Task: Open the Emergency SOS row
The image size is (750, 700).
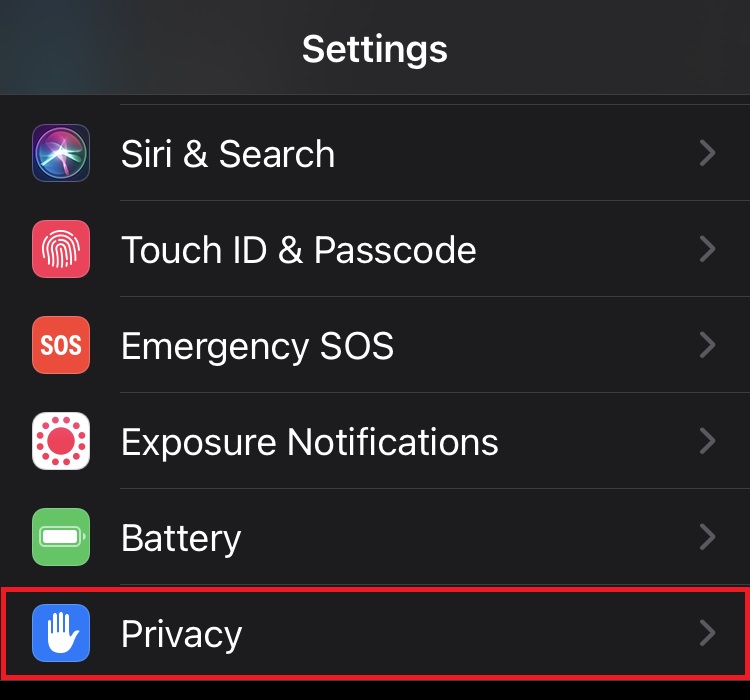Action: [x=257, y=346]
